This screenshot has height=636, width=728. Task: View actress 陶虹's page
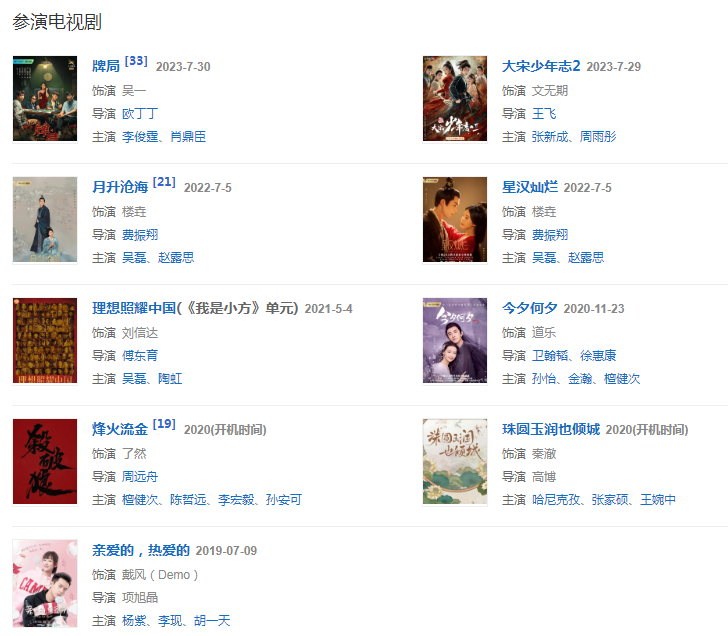(169, 379)
